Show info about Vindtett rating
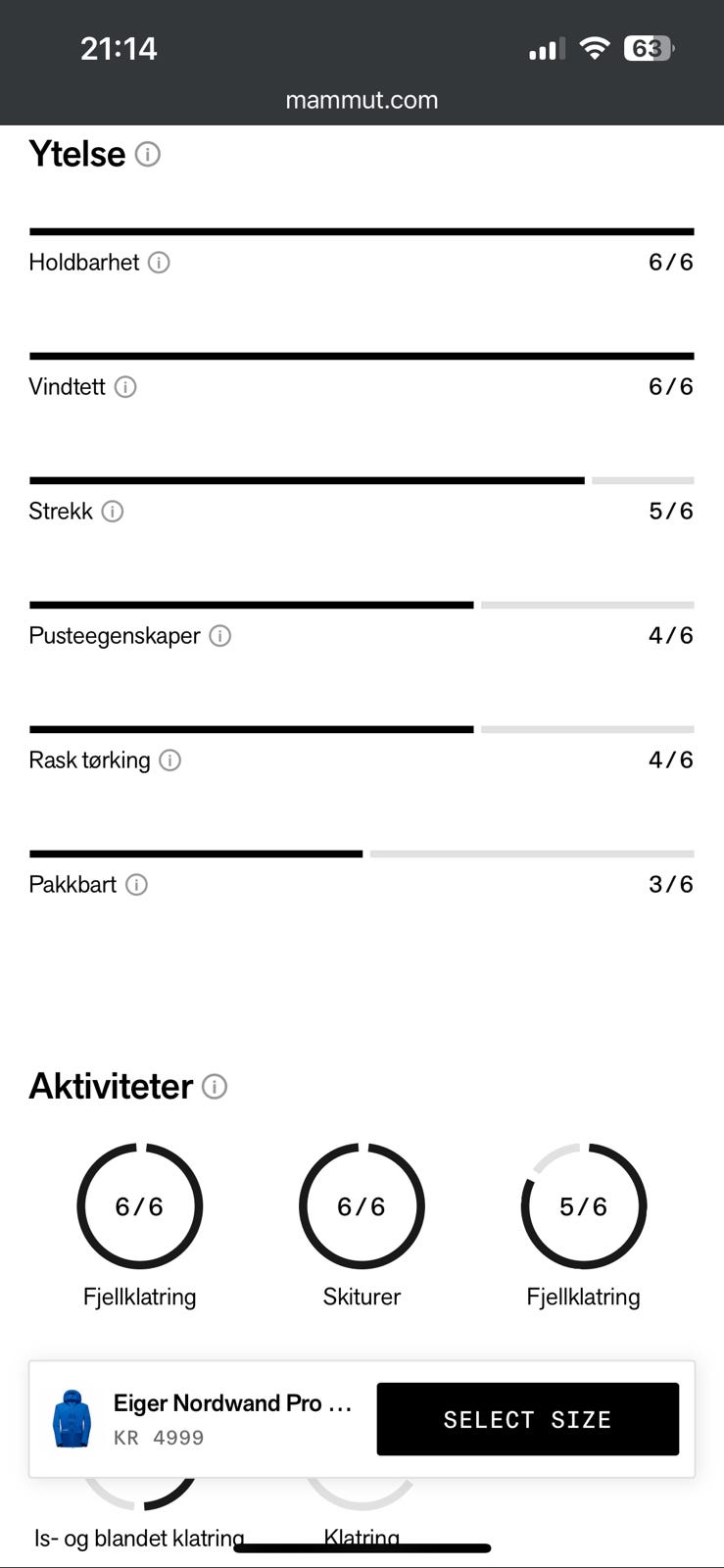Screen dimensions: 724x1568 125,387
